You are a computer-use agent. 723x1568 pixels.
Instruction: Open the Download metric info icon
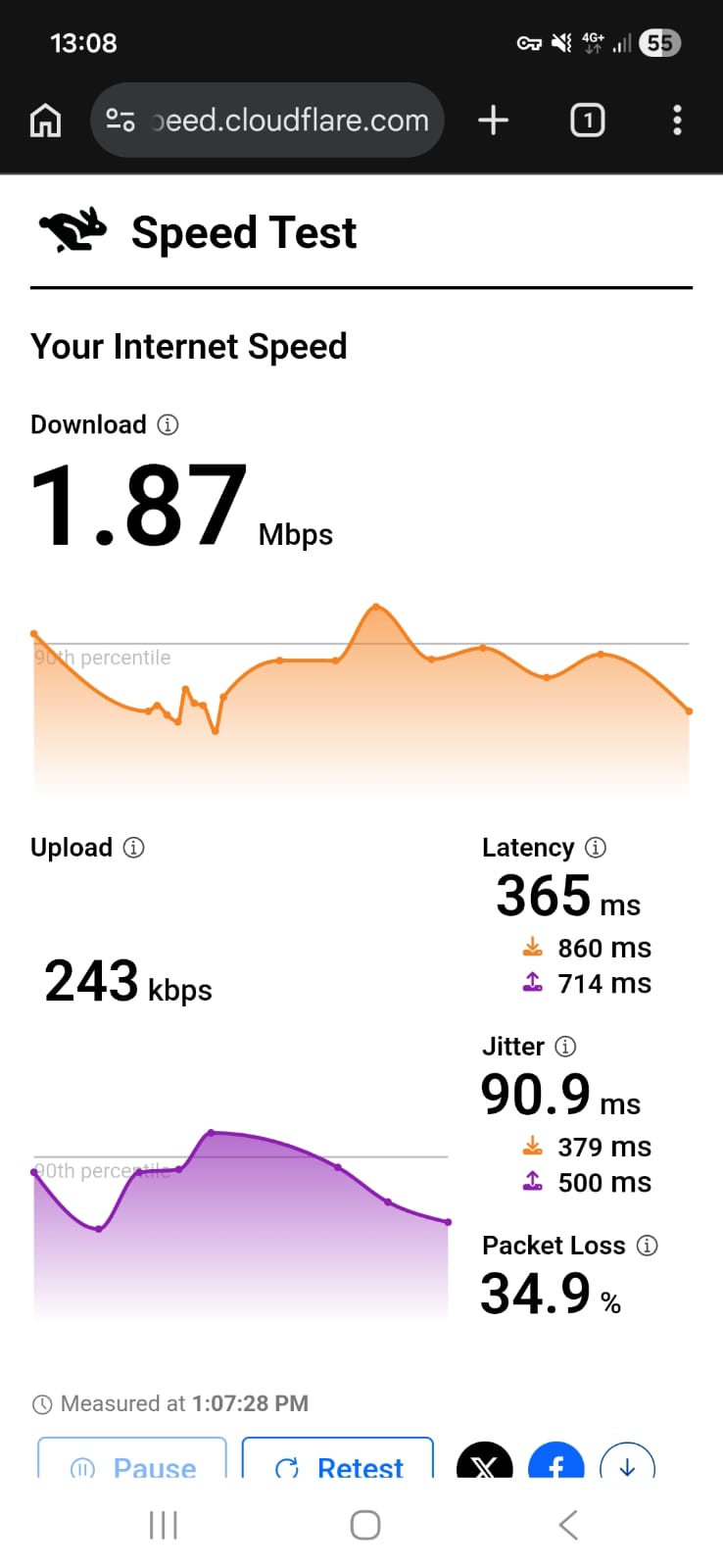169,425
